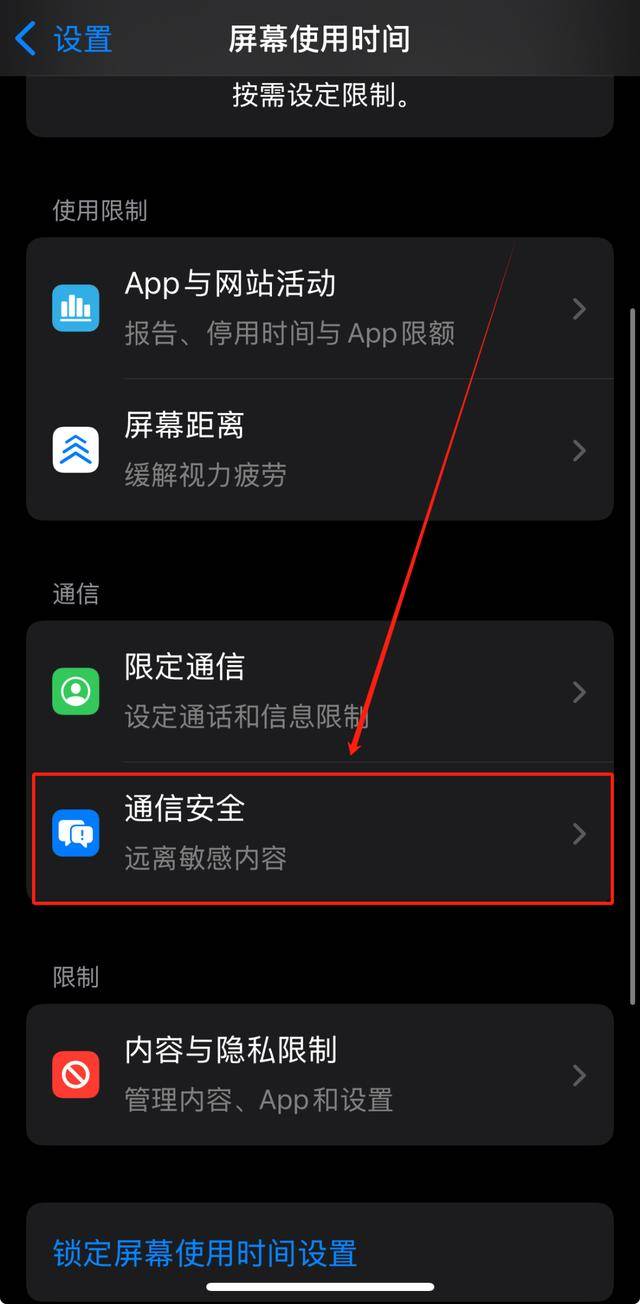This screenshot has width=640, height=1304.
Task: Go back to 设置
Action: [65, 39]
